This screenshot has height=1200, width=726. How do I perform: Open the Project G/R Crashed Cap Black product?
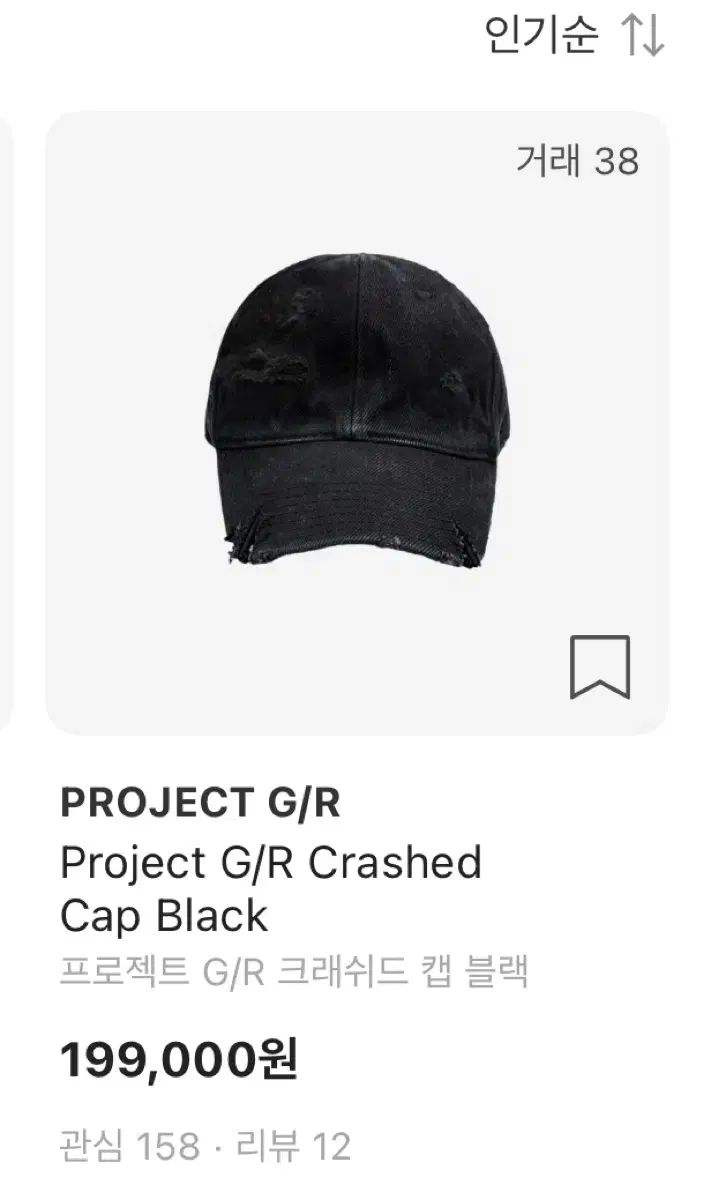(356, 422)
